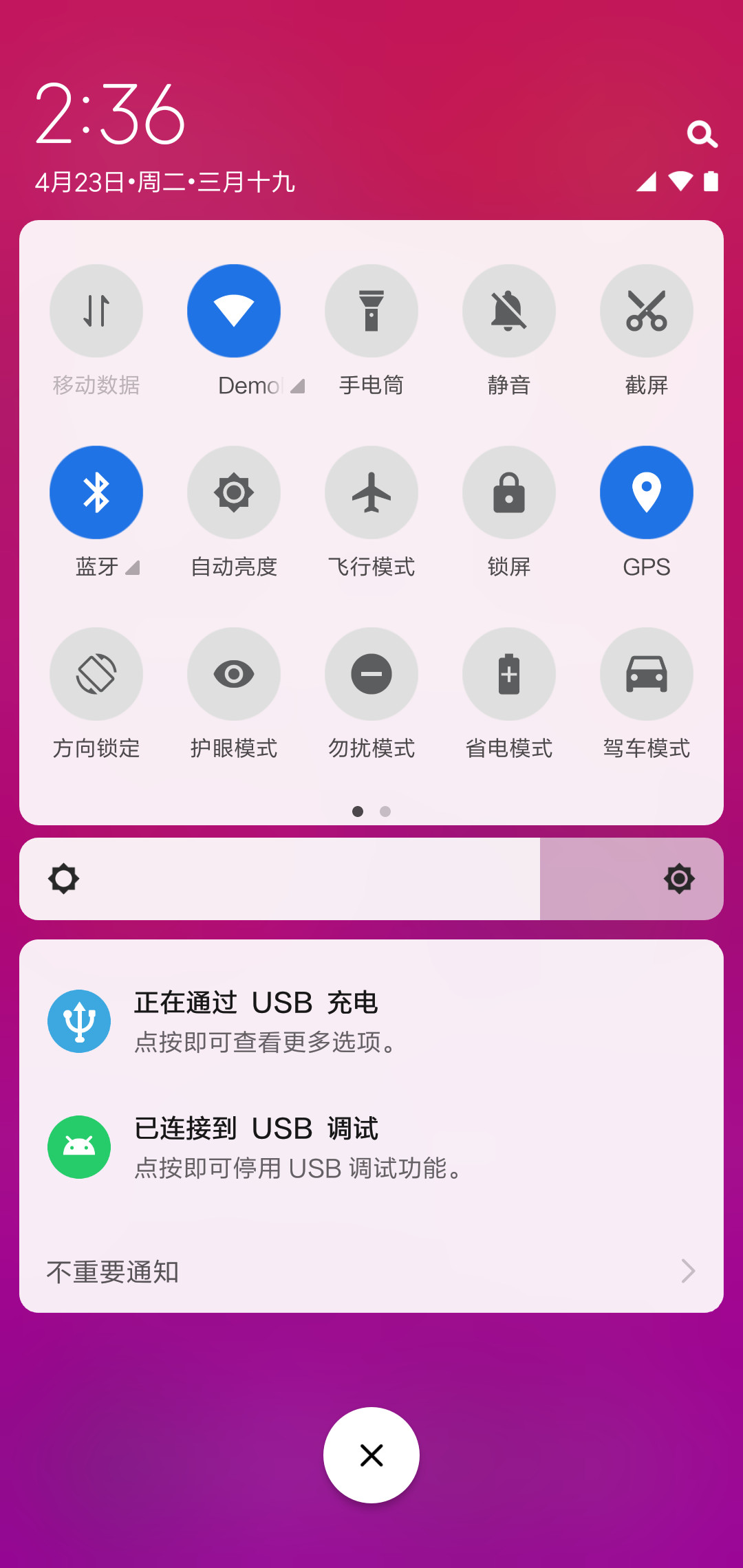This screenshot has width=743, height=1568.
Task: Open the 正在通过 USB 充电 notification
Action: 371,1022
